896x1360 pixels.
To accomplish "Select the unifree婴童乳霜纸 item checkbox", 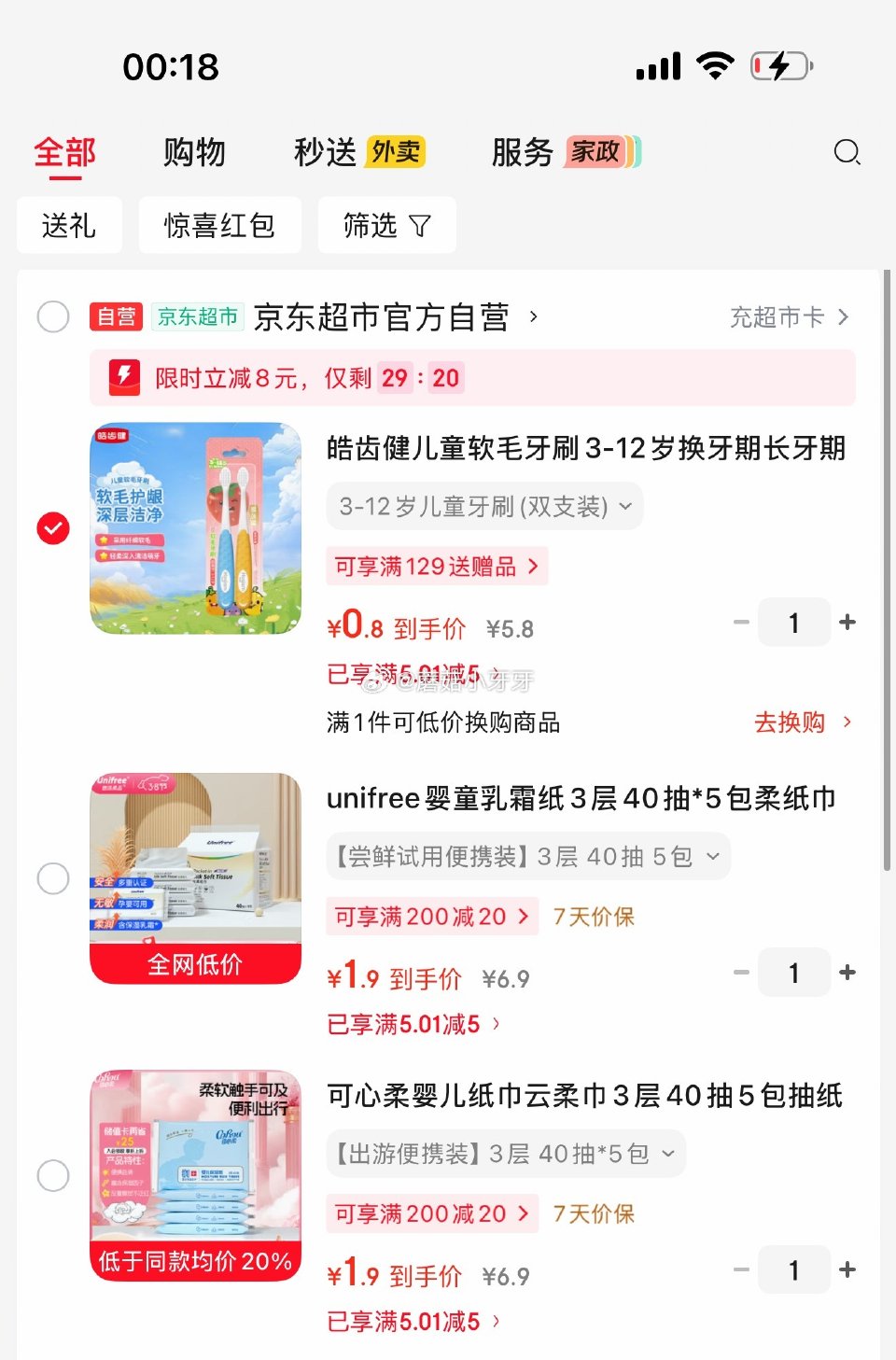I will [53, 878].
